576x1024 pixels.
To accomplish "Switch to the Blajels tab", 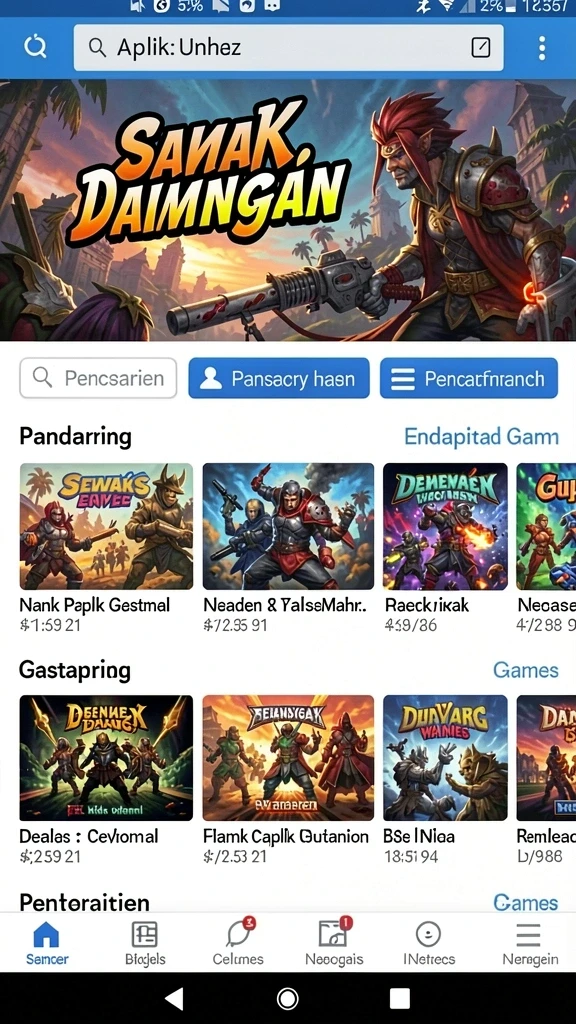I will click(145, 943).
